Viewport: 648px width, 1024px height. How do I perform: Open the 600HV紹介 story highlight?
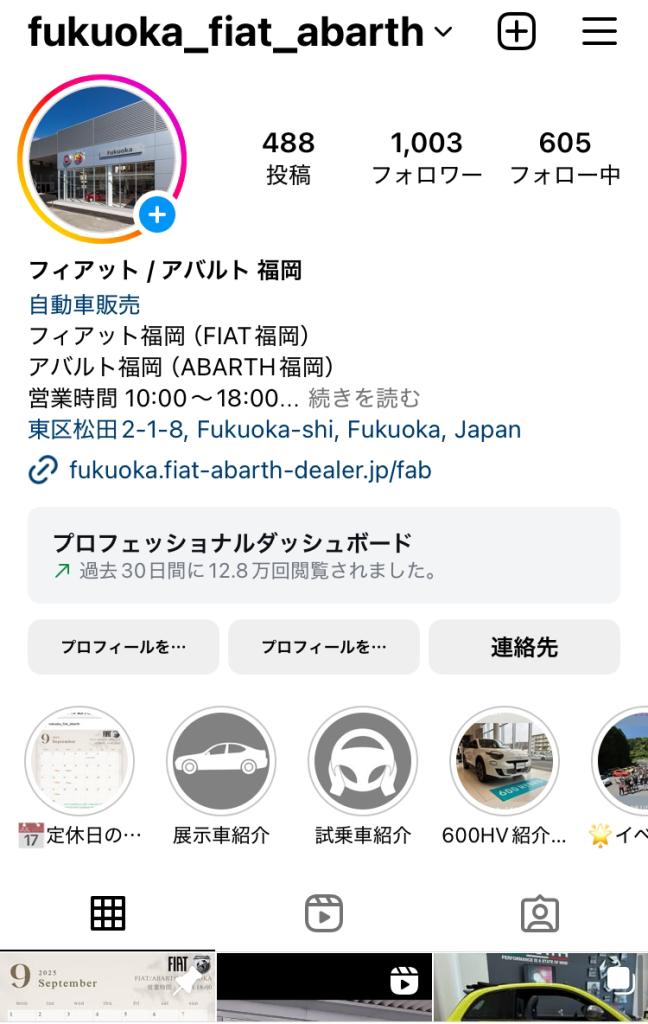(504, 762)
